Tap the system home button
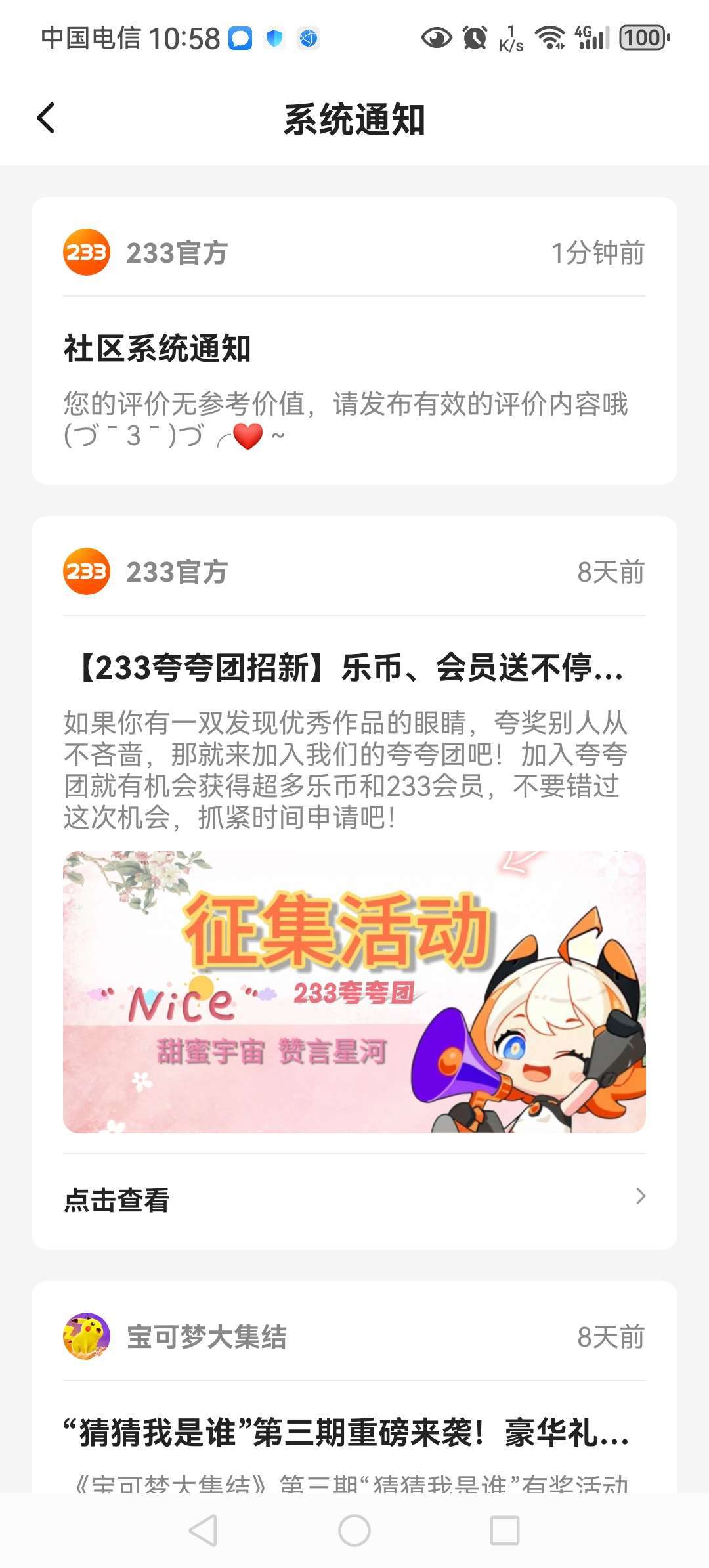Image resolution: width=709 pixels, height=1568 pixels. click(x=354, y=1531)
